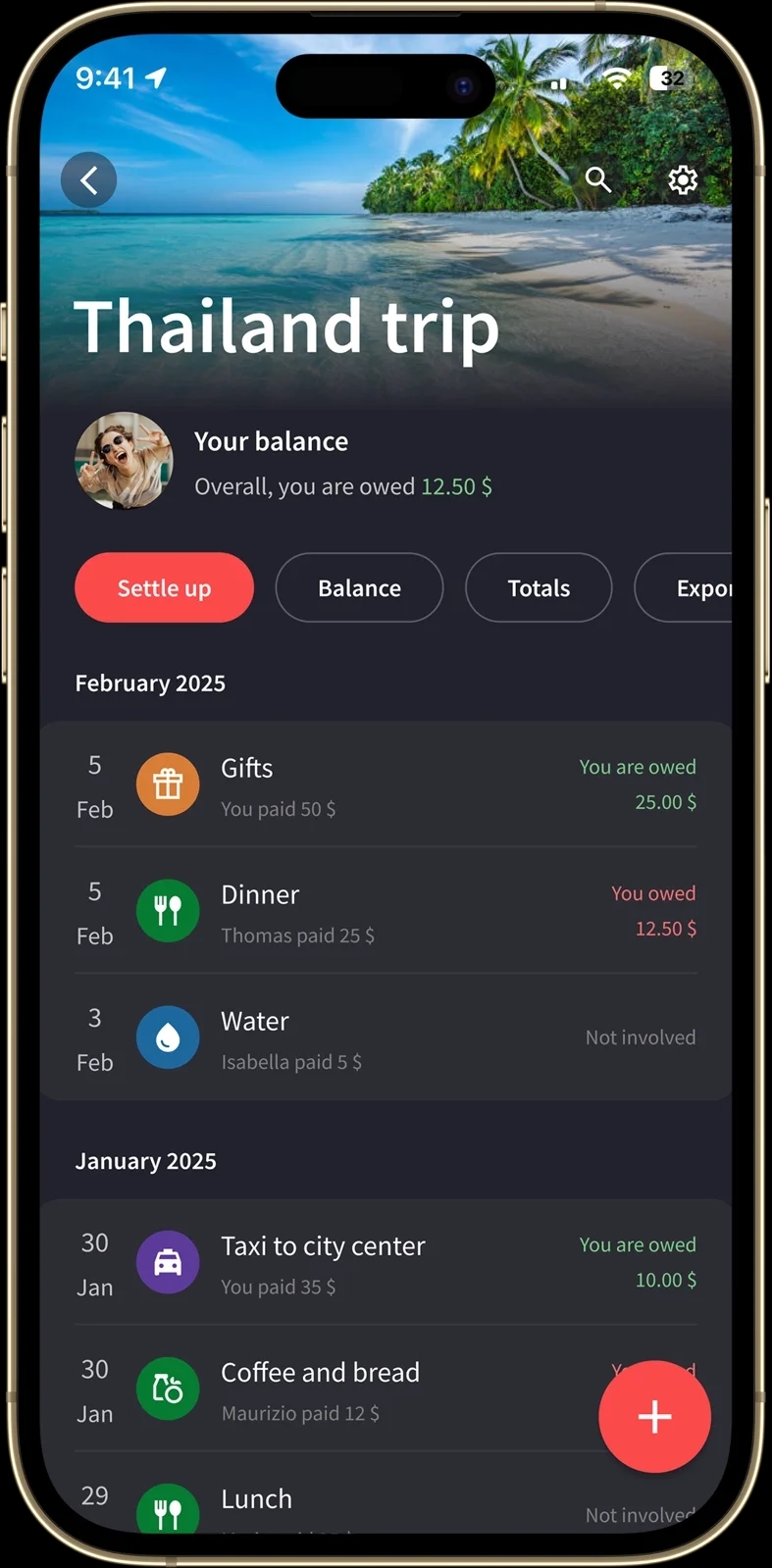View the Coffee and bread expense
772x1568 pixels.
click(373, 1391)
